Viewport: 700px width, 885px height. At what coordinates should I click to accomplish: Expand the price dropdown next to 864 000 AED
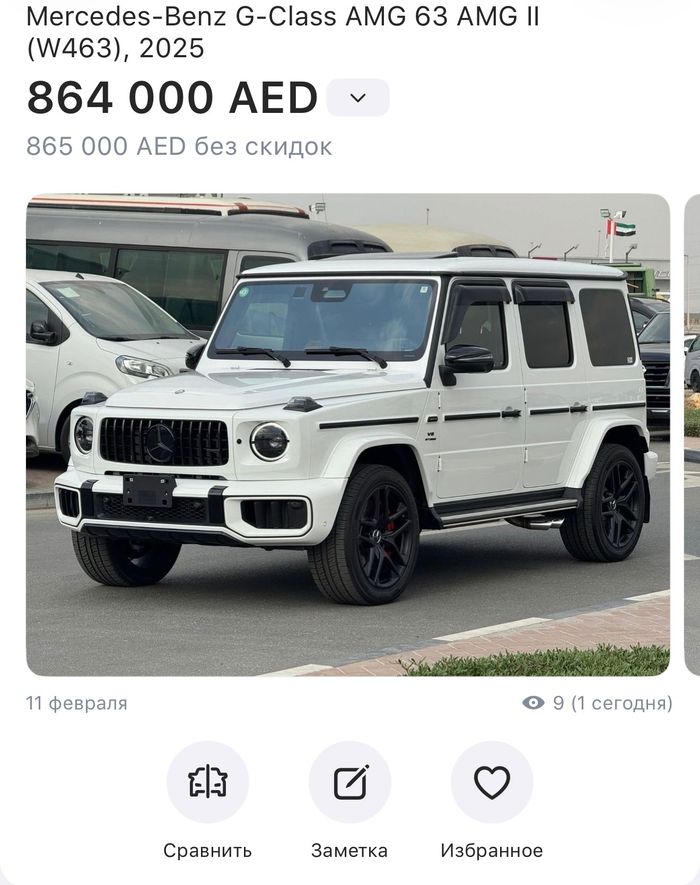pyautogui.click(x=357, y=98)
